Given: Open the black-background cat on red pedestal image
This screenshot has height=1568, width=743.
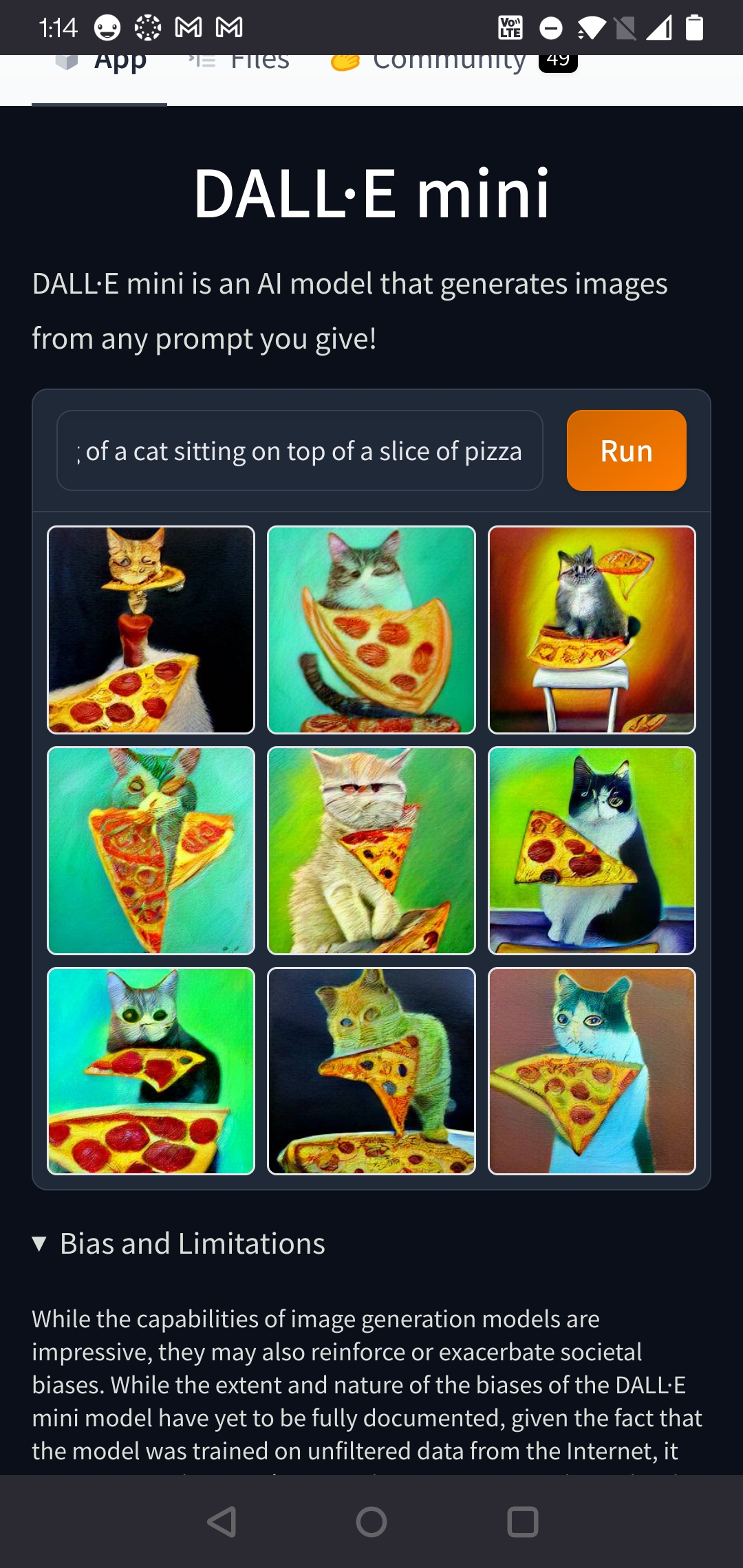Looking at the screenshot, I should (x=151, y=630).
